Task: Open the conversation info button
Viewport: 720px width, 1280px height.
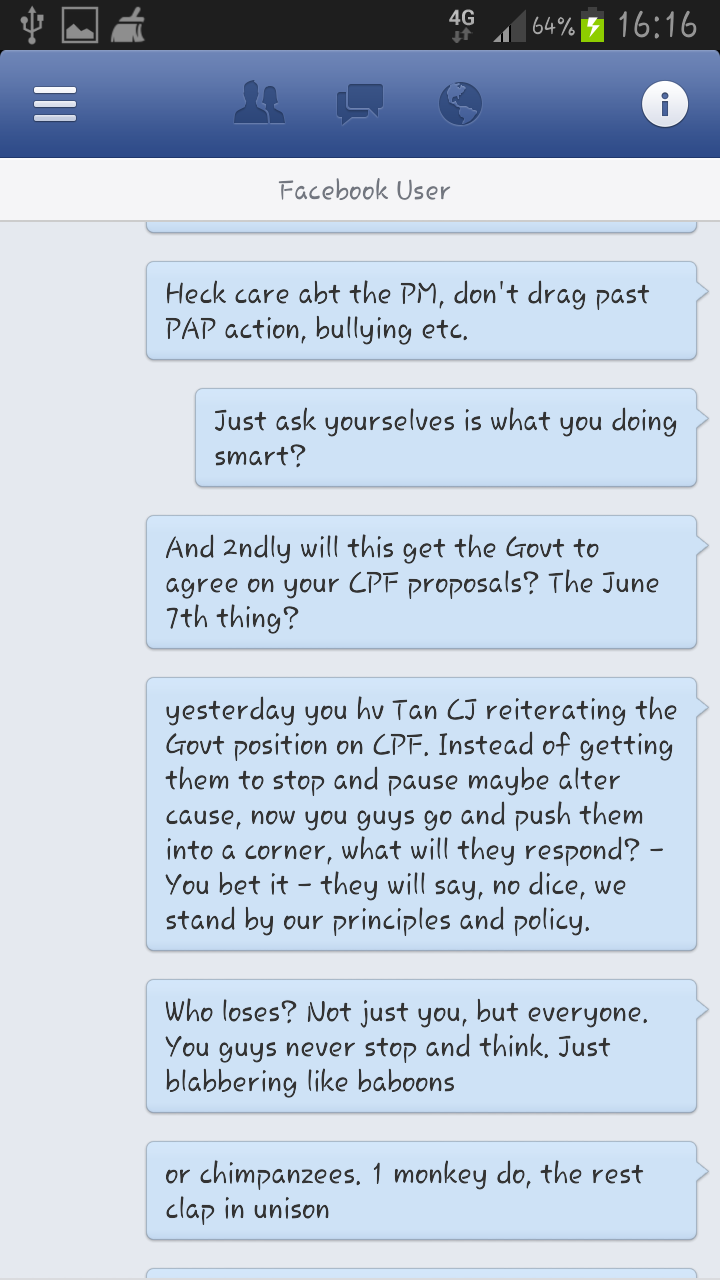Action: click(665, 104)
